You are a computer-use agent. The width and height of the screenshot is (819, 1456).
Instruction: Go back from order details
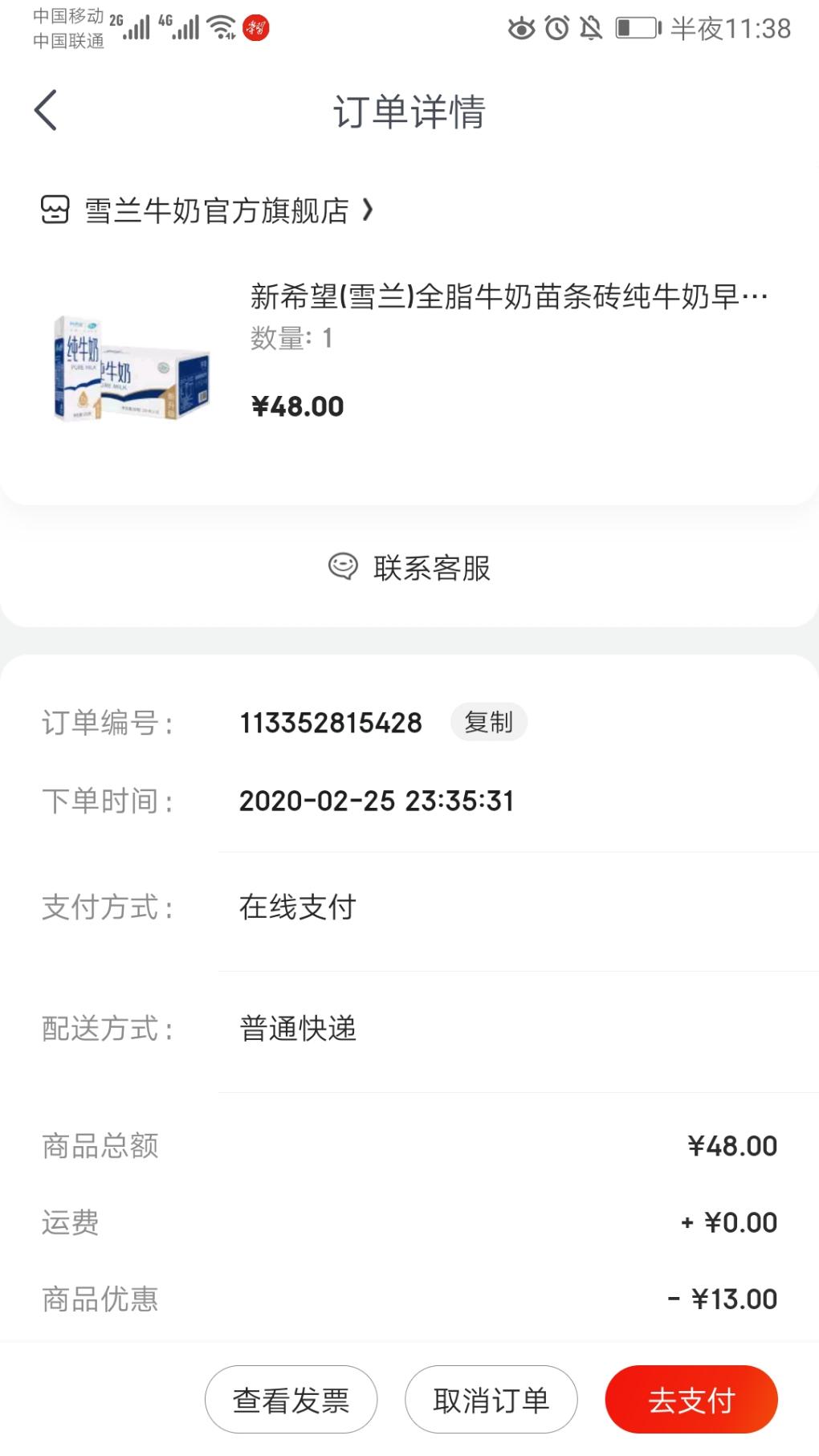click(x=47, y=111)
